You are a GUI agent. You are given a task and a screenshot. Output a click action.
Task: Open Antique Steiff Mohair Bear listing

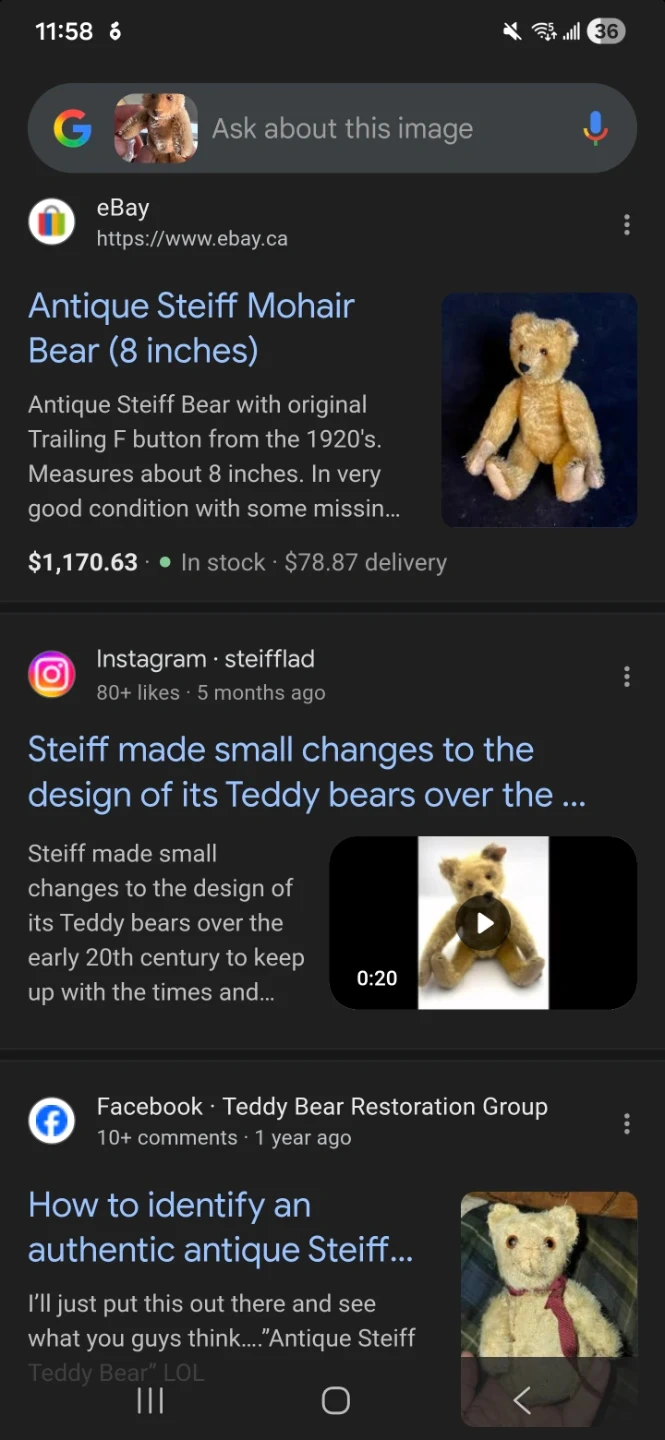pyautogui.click(x=191, y=328)
